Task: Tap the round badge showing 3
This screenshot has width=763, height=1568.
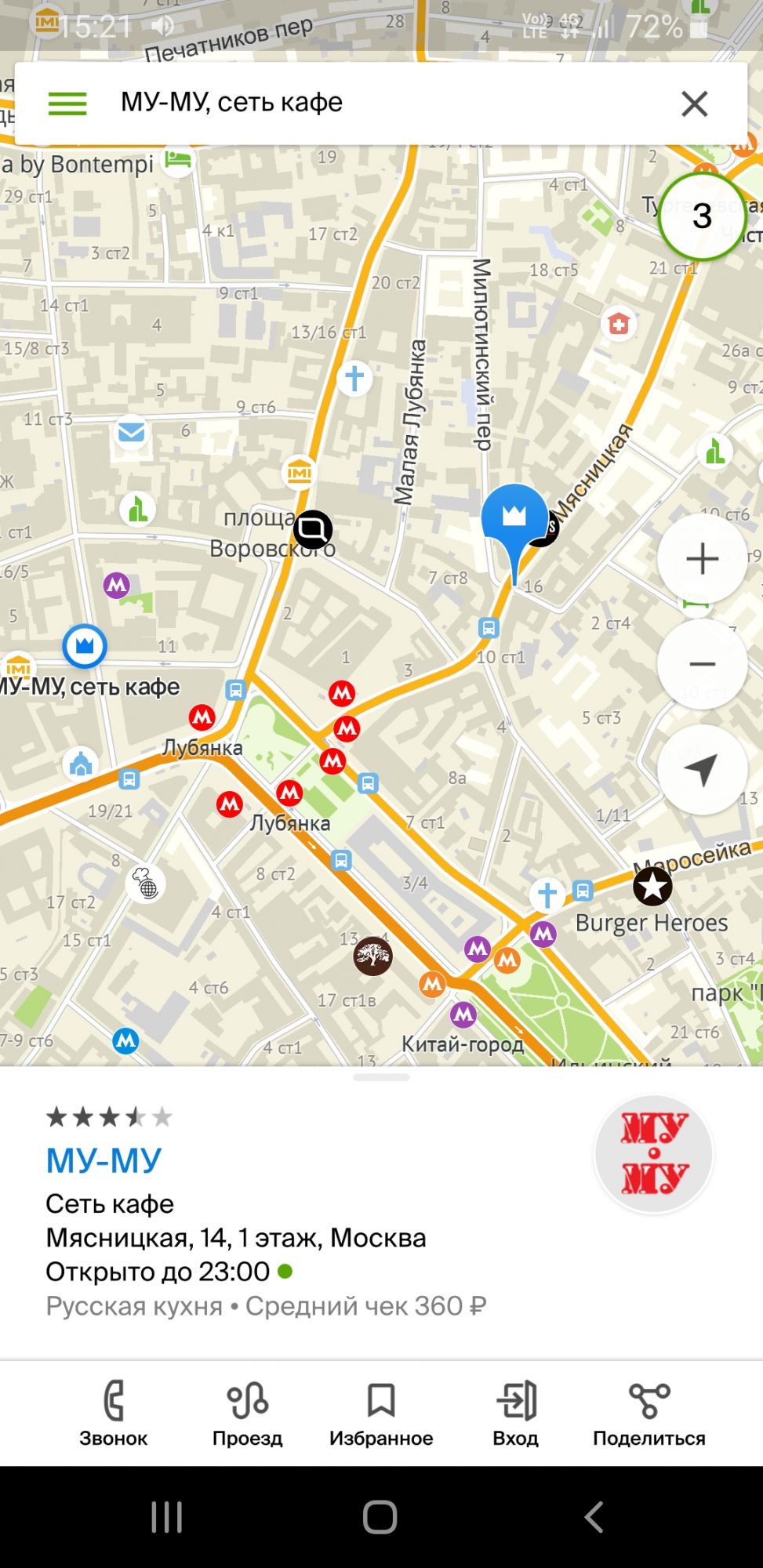Action: pyautogui.click(x=702, y=216)
